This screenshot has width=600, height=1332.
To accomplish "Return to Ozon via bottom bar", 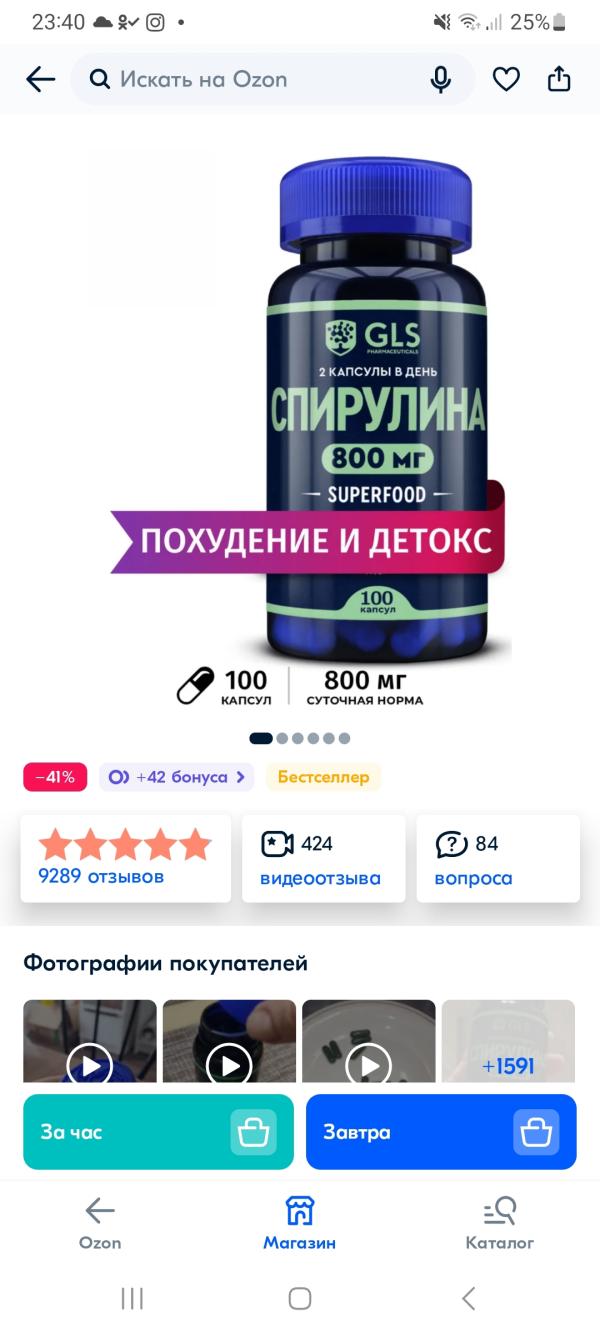I will pos(100,1223).
